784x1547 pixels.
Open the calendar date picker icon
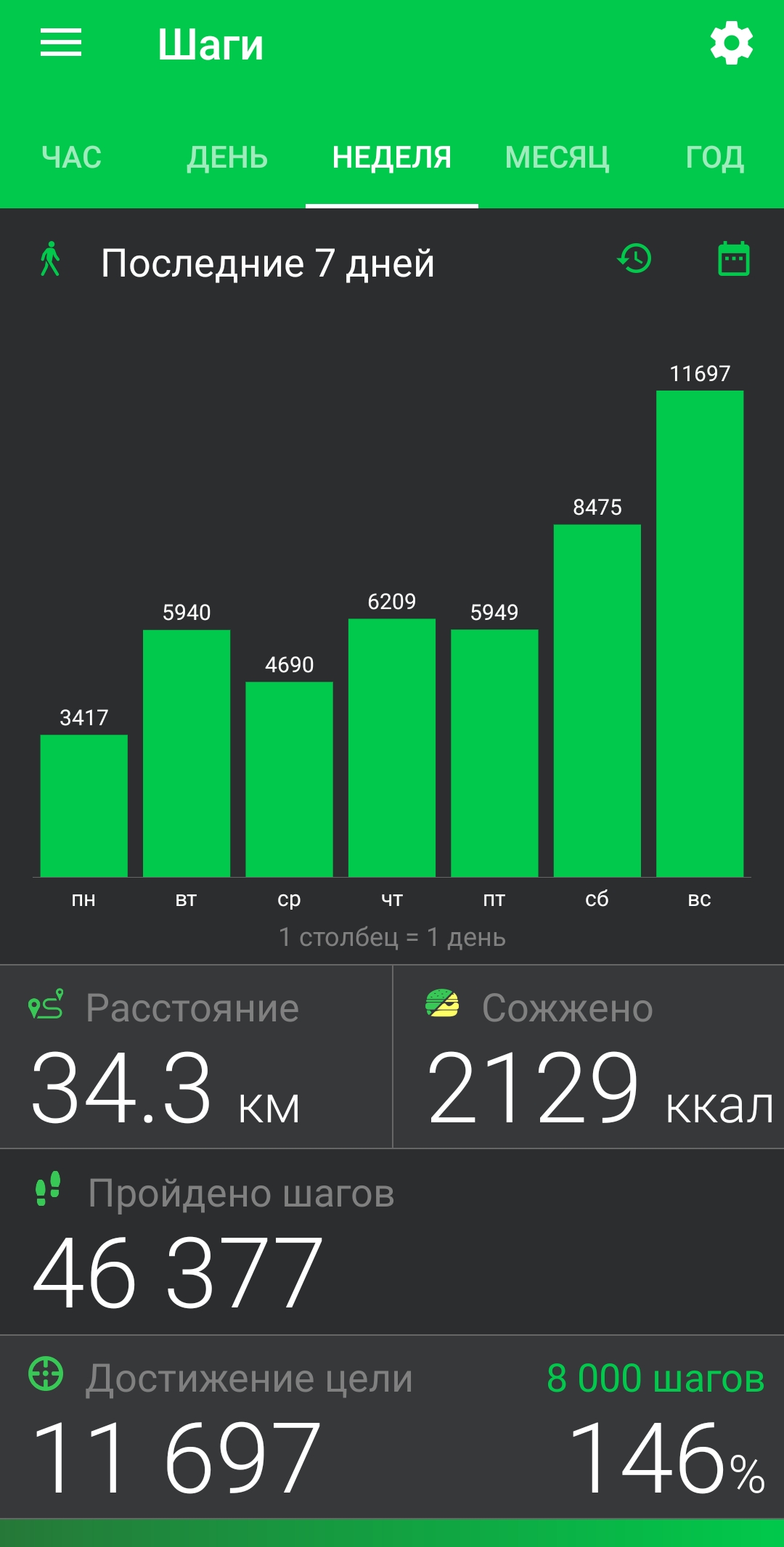(734, 258)
